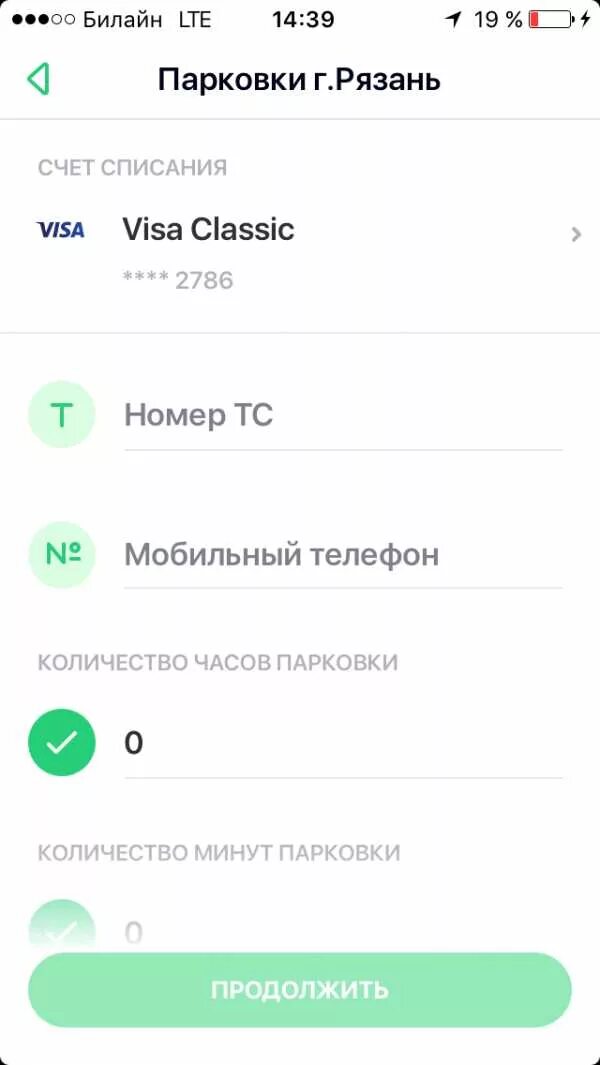This screenshot has width=600, height=1065.
Task: Focus the Мобильный телефон field
Action: coord(342,554)
